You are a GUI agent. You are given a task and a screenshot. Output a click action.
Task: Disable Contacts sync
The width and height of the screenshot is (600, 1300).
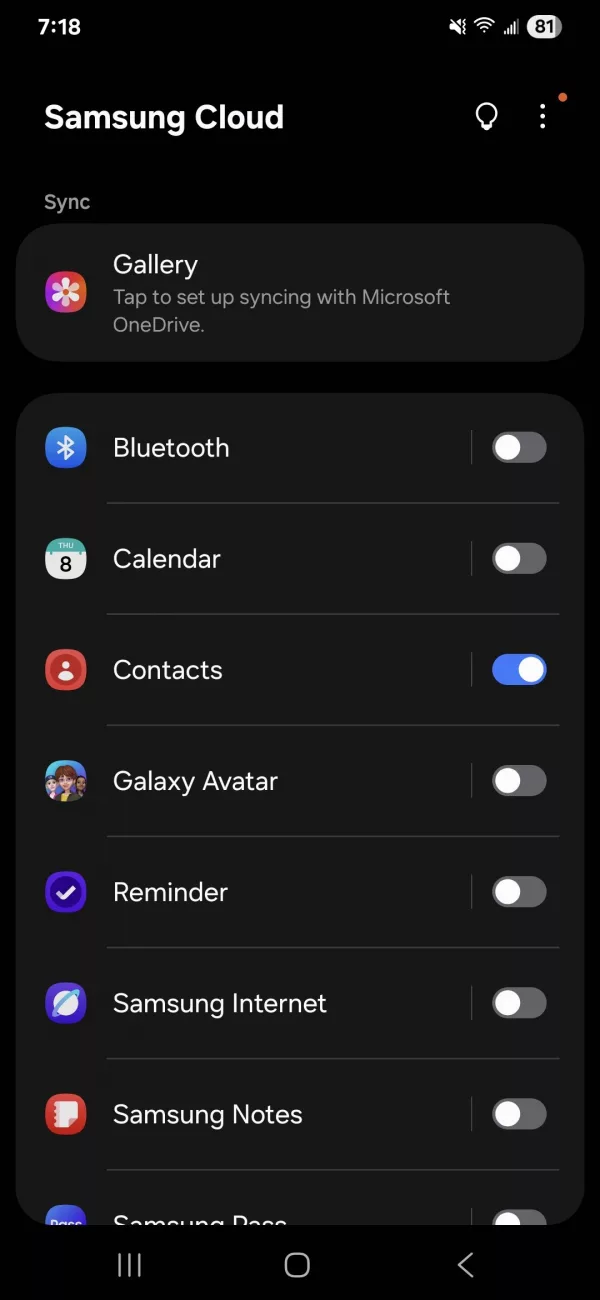[x=519, y=670]
